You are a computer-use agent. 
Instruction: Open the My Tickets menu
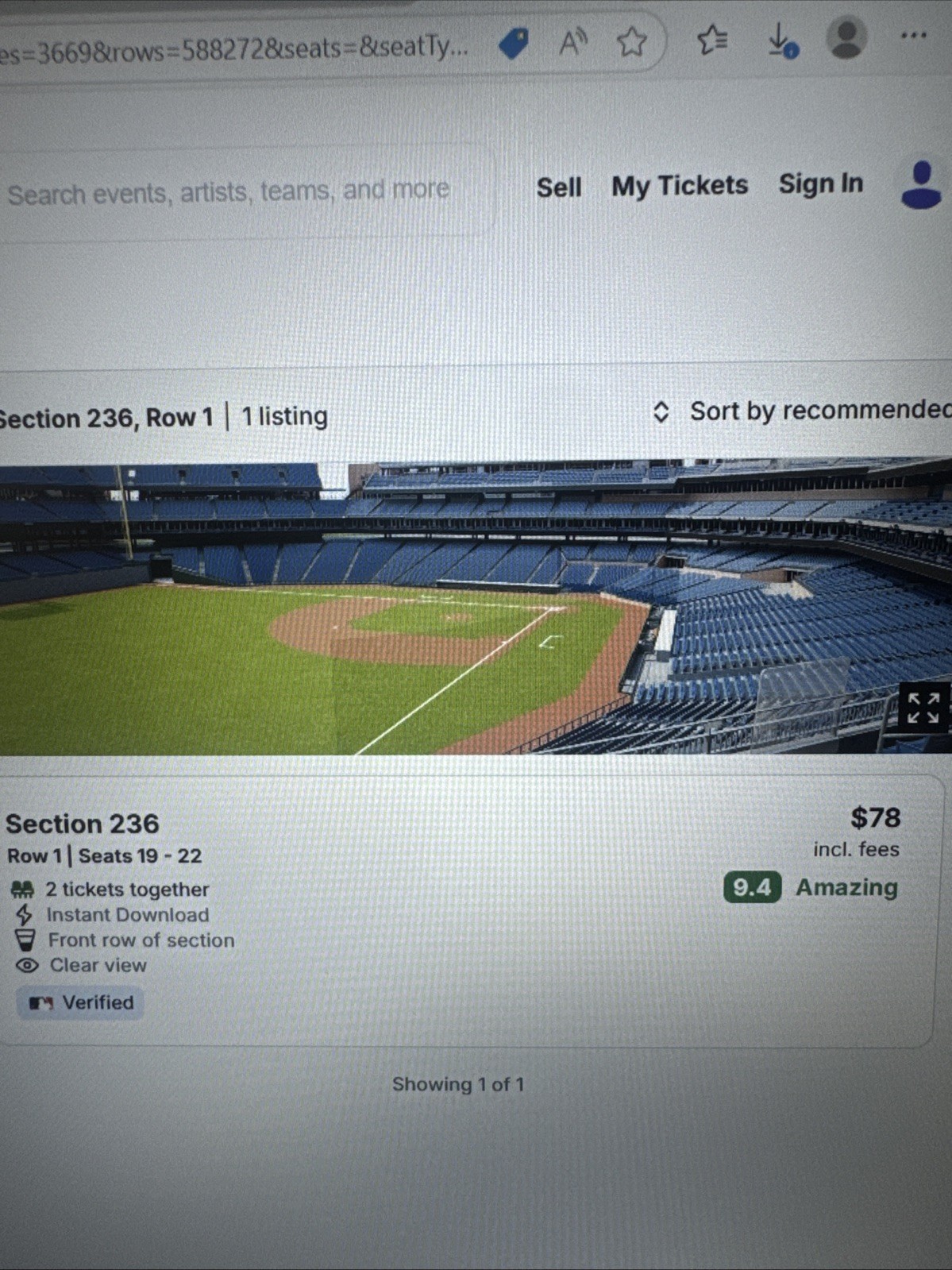[679, 186]
